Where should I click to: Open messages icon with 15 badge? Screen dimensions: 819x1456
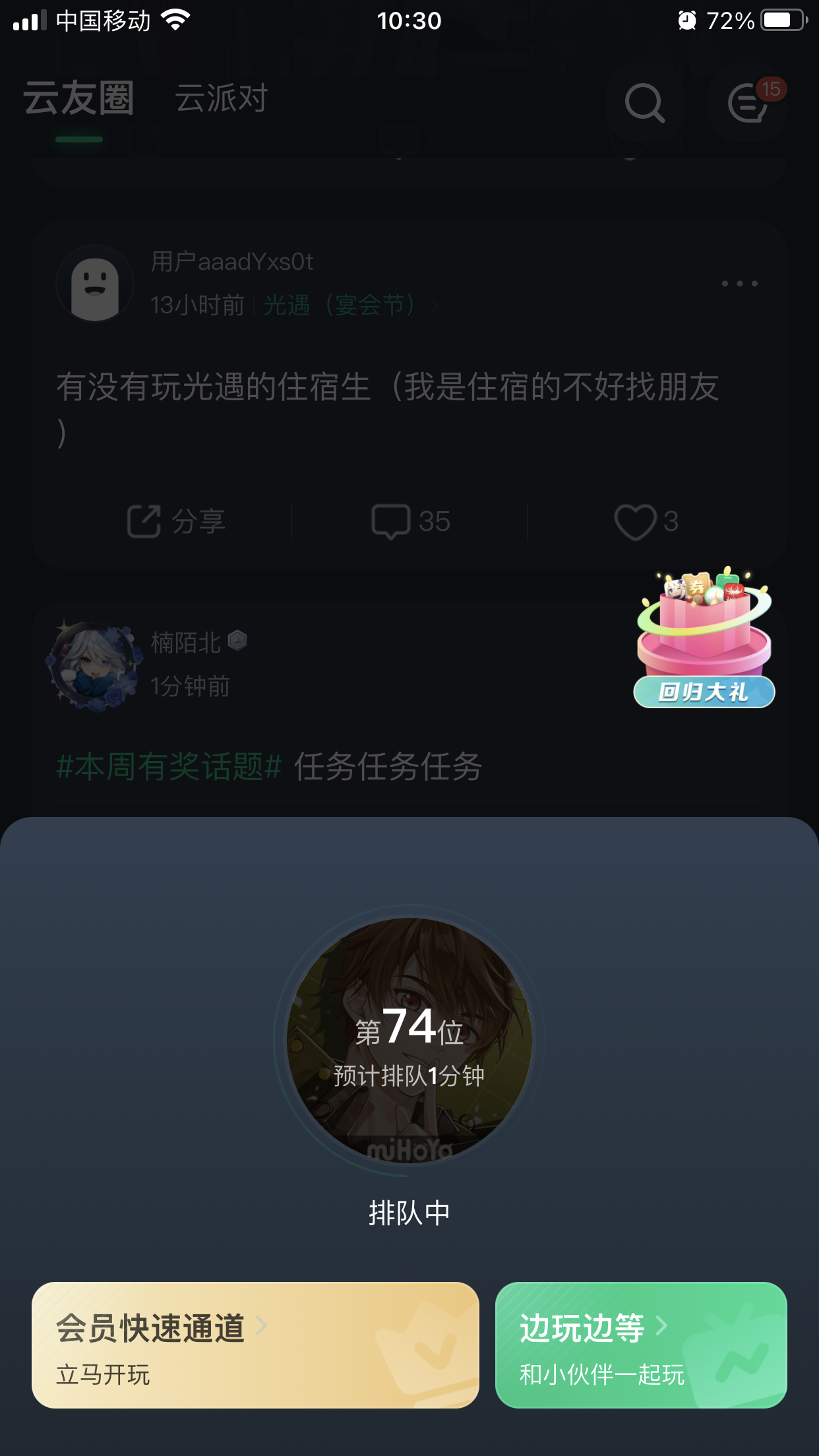click(748, 103)
